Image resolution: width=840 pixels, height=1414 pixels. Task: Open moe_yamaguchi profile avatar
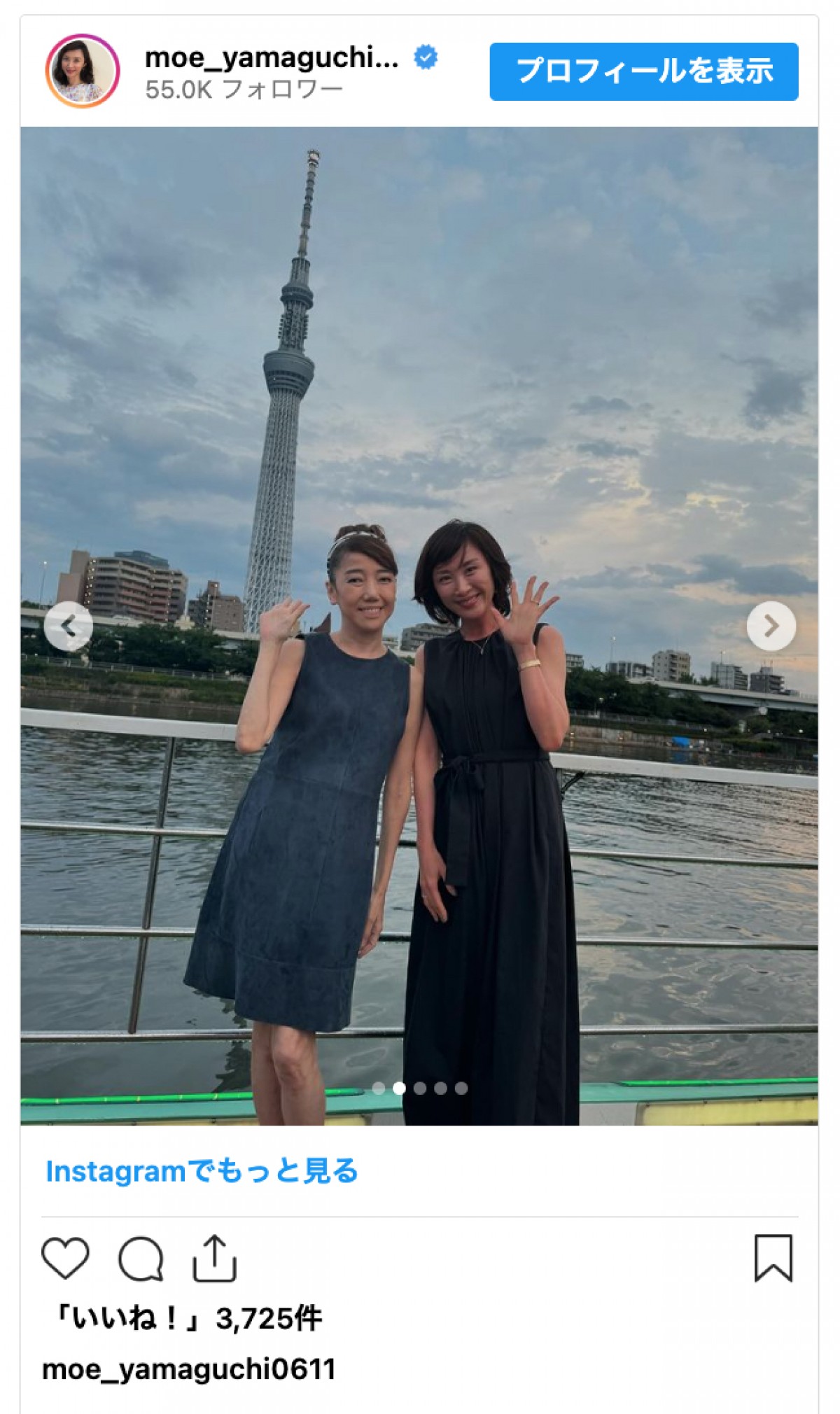[x=83, y=71]
